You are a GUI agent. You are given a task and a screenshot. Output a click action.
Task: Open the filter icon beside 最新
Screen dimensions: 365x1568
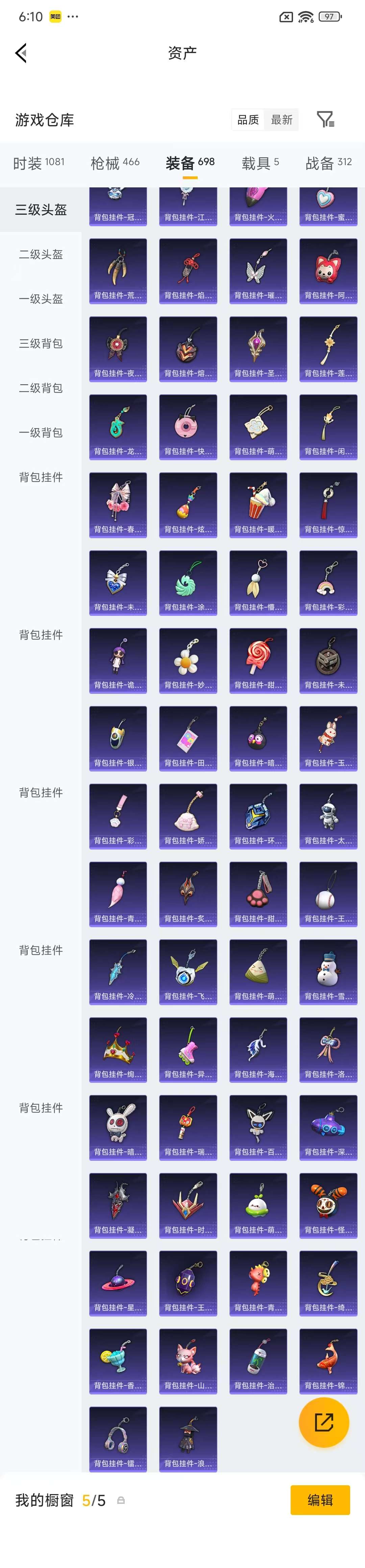[325, 119]
